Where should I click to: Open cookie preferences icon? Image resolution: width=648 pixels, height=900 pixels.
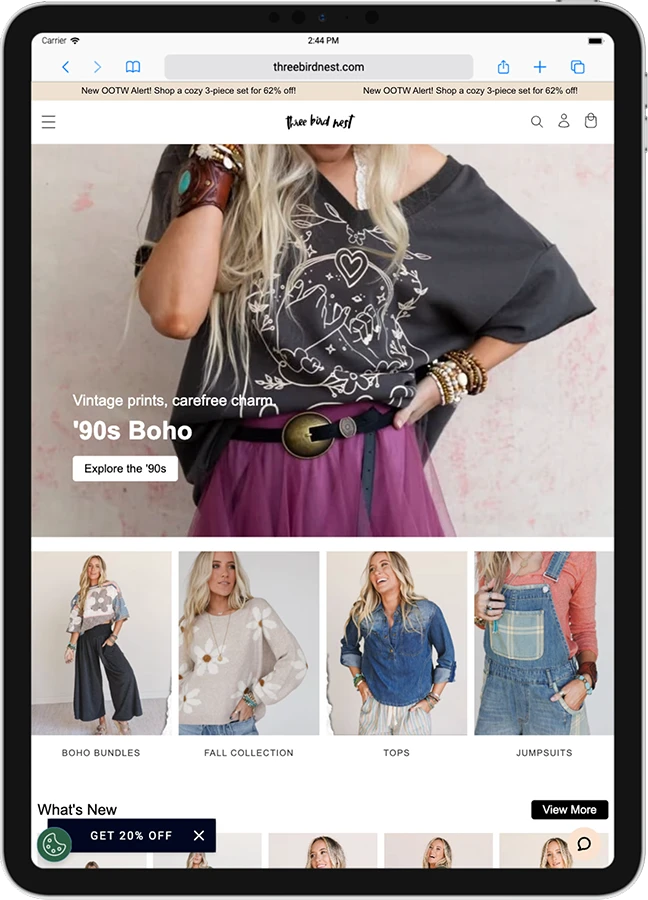tap(54, 844)
